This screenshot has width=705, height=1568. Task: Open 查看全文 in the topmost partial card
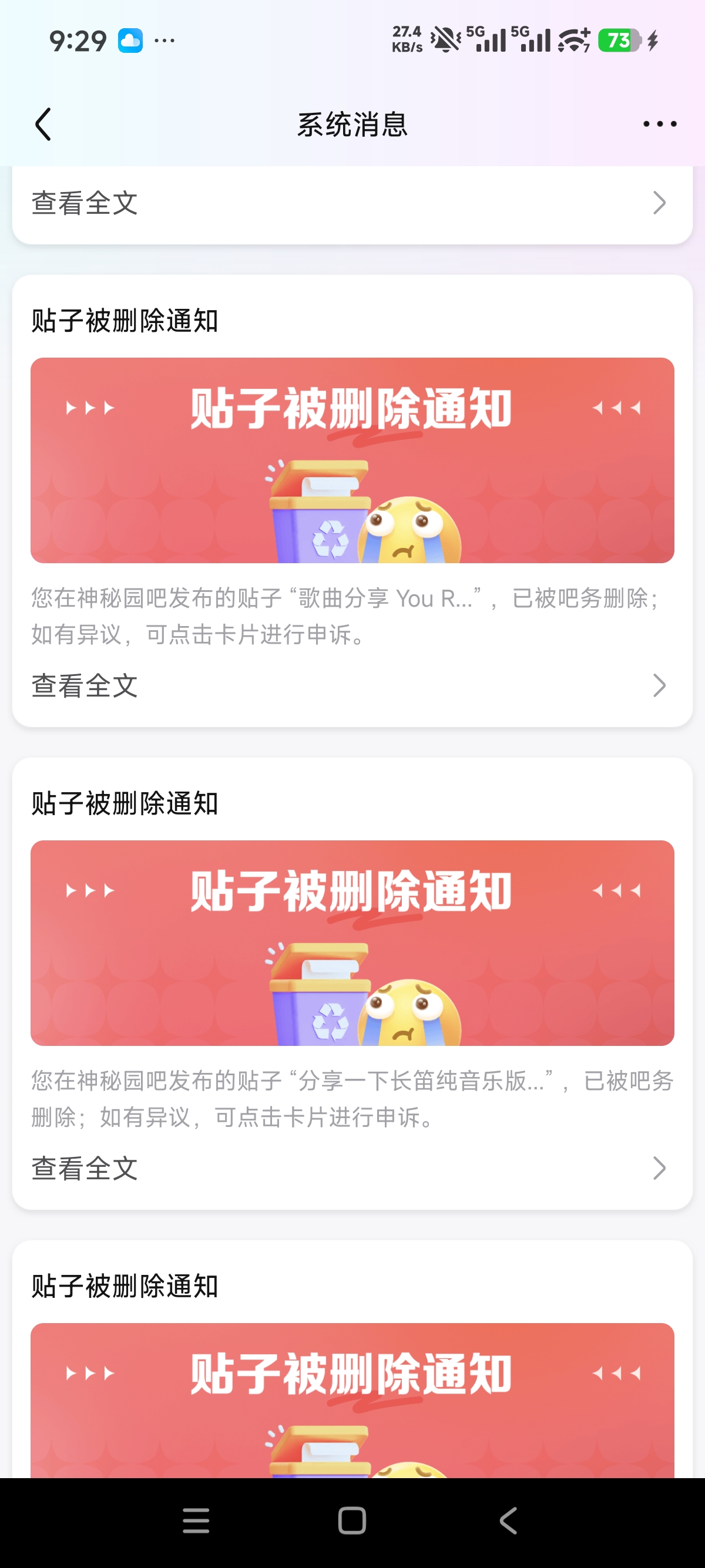click(352, 203)
